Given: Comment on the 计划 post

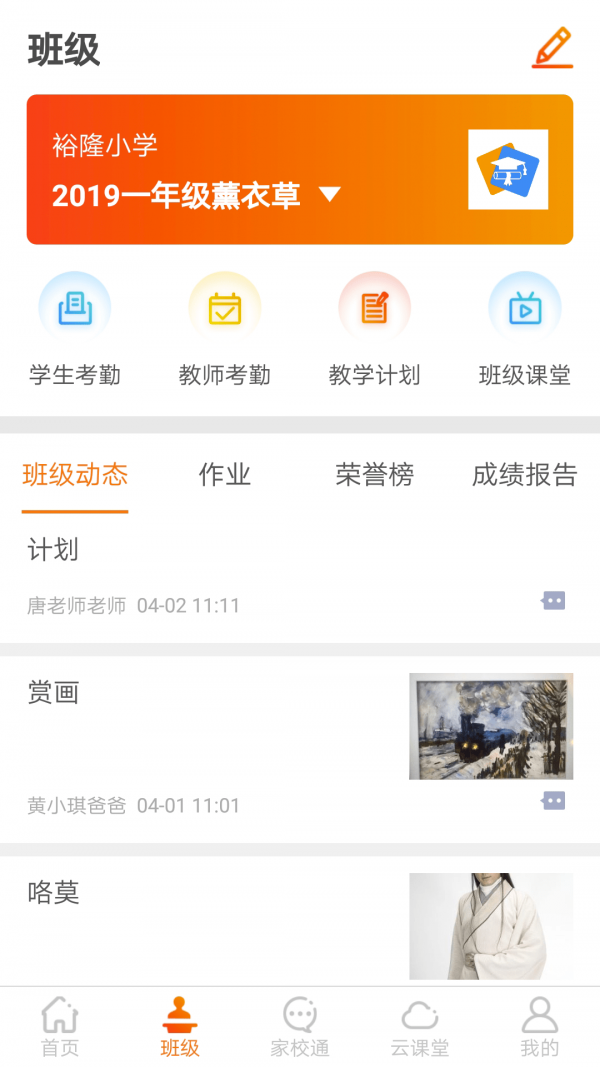Looking at the screenshot, I should tap(553, 601).
